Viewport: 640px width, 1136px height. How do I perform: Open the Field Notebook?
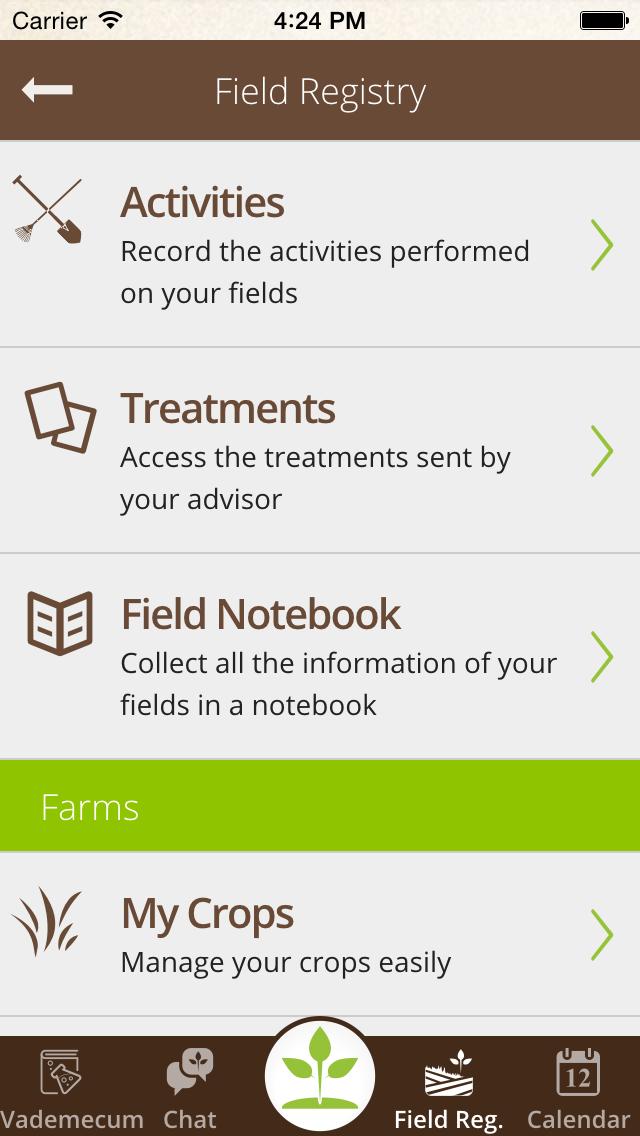pos(320,657)
